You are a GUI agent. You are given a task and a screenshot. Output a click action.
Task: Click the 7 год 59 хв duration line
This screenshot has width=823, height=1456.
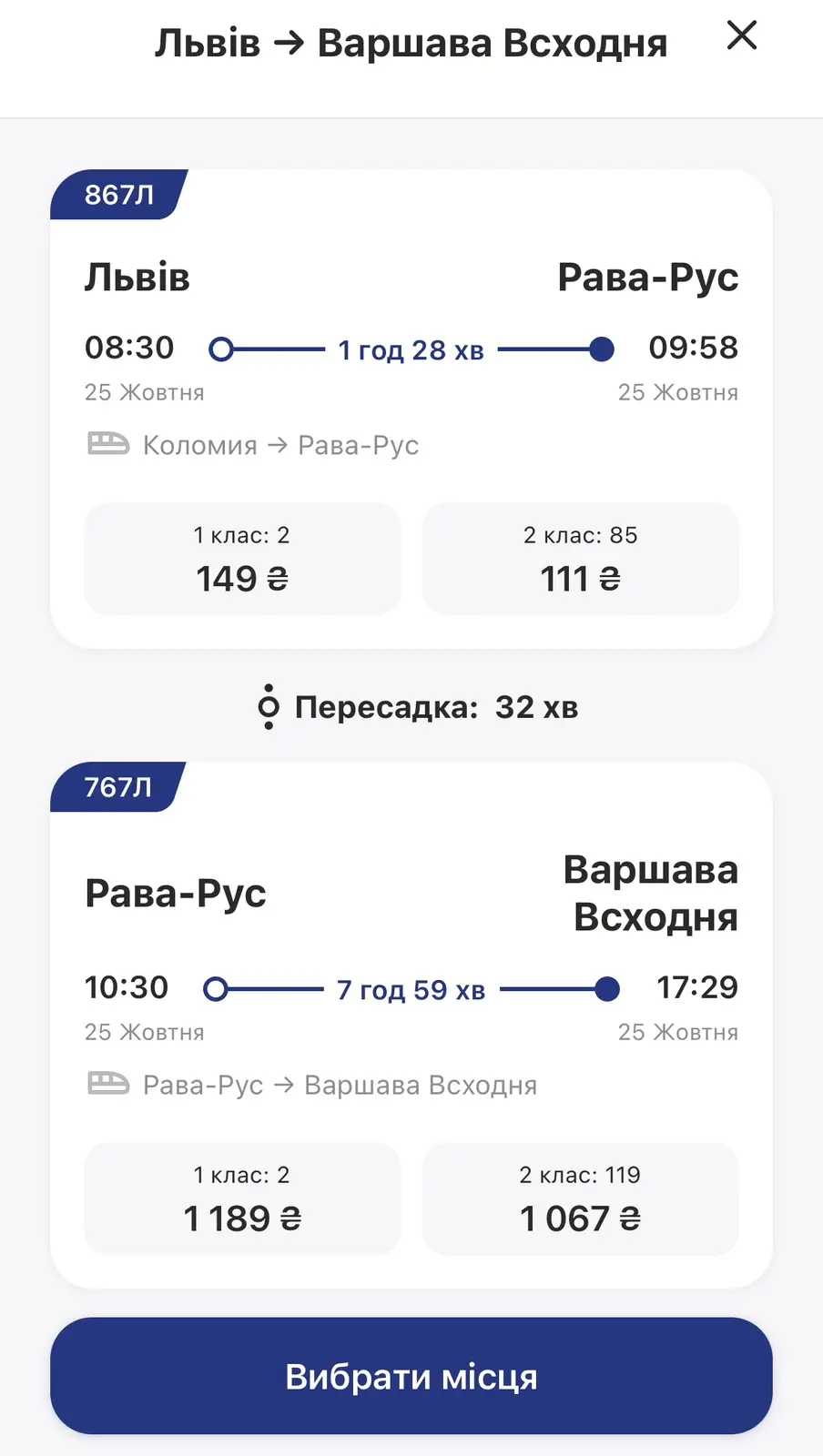click(x=411, y=989)
